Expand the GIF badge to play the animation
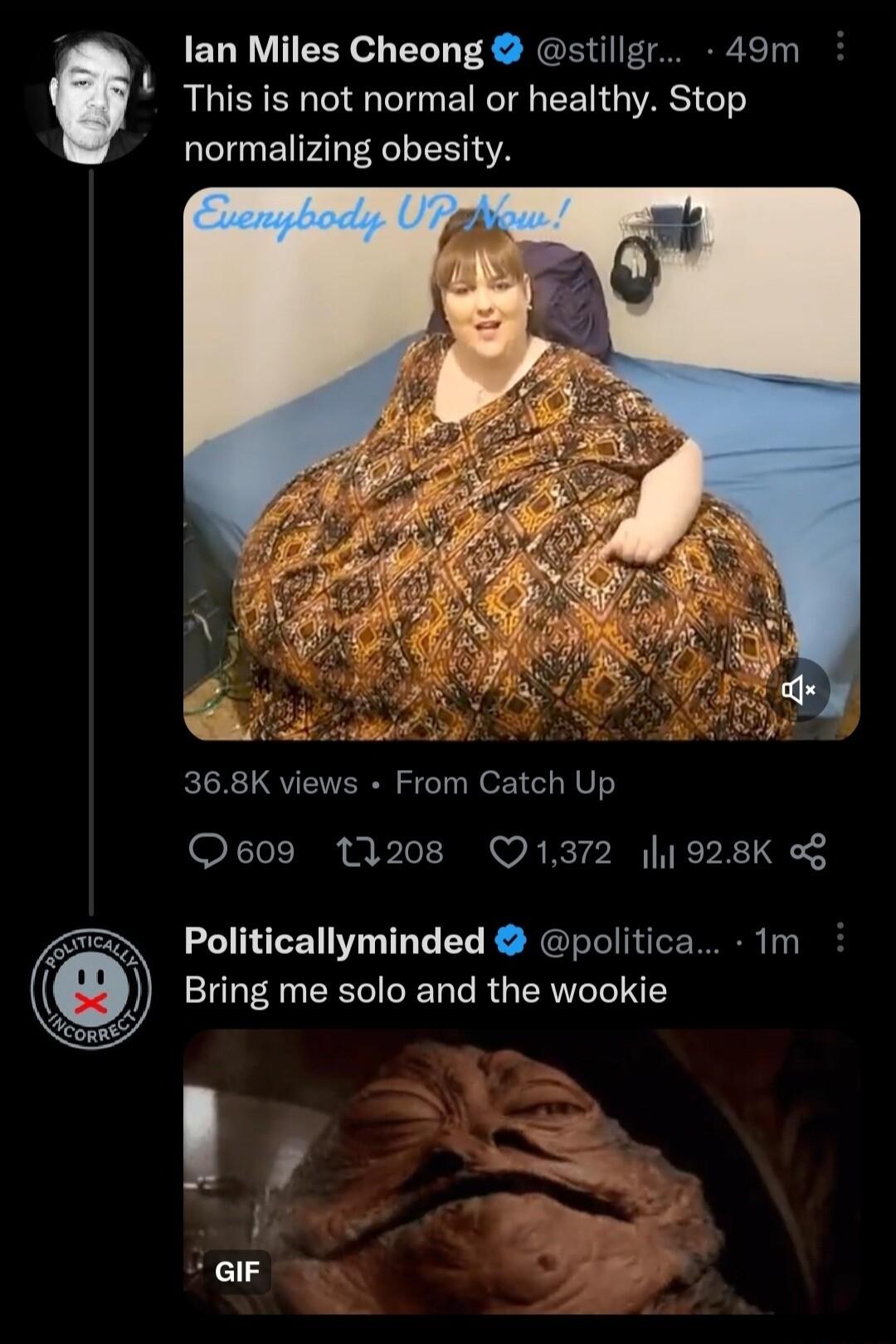Viewport: 896px width, 1344px height. (x=238, y=1270)
